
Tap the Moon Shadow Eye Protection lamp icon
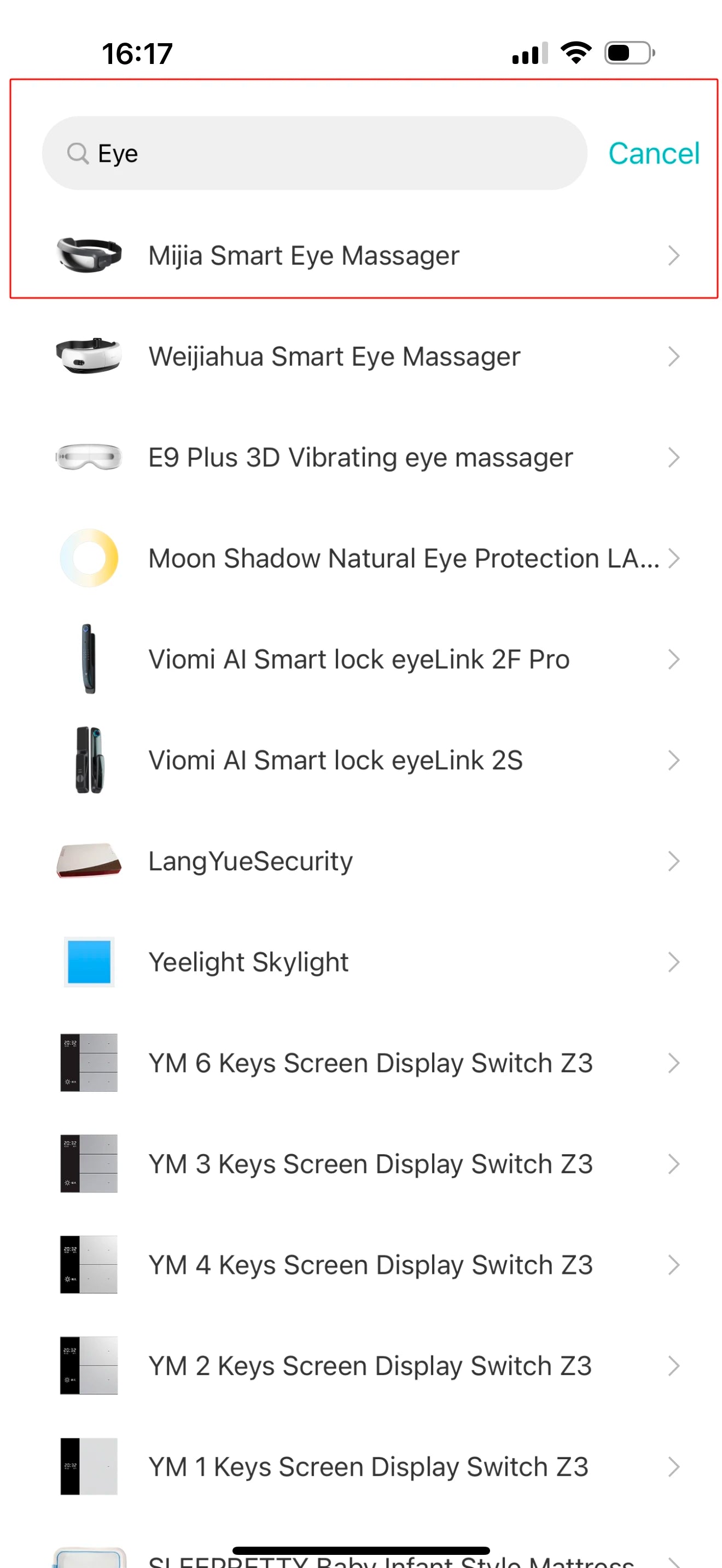click(x=89, y=558)
